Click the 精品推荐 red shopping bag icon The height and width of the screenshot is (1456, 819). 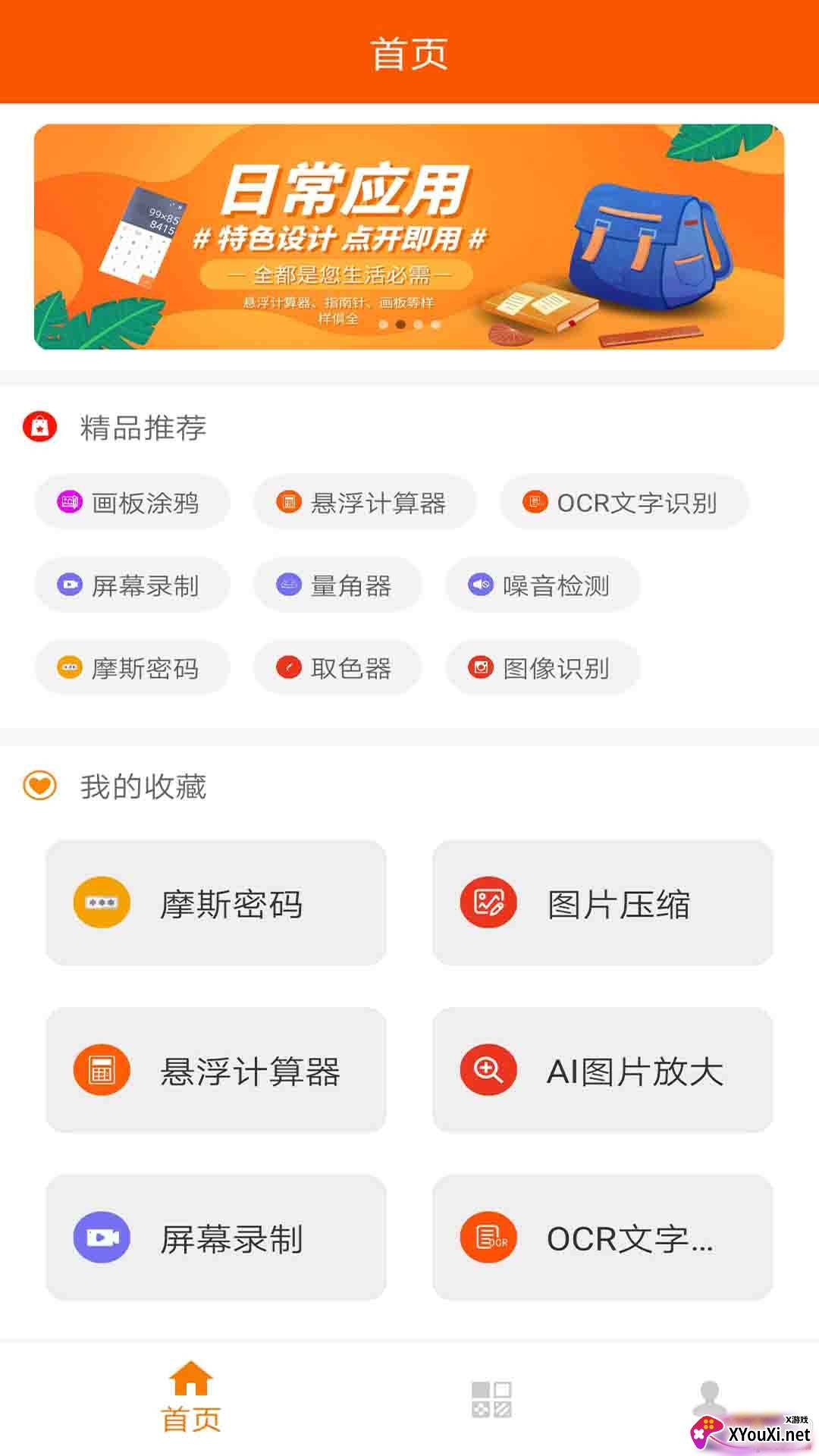point(39,426)
